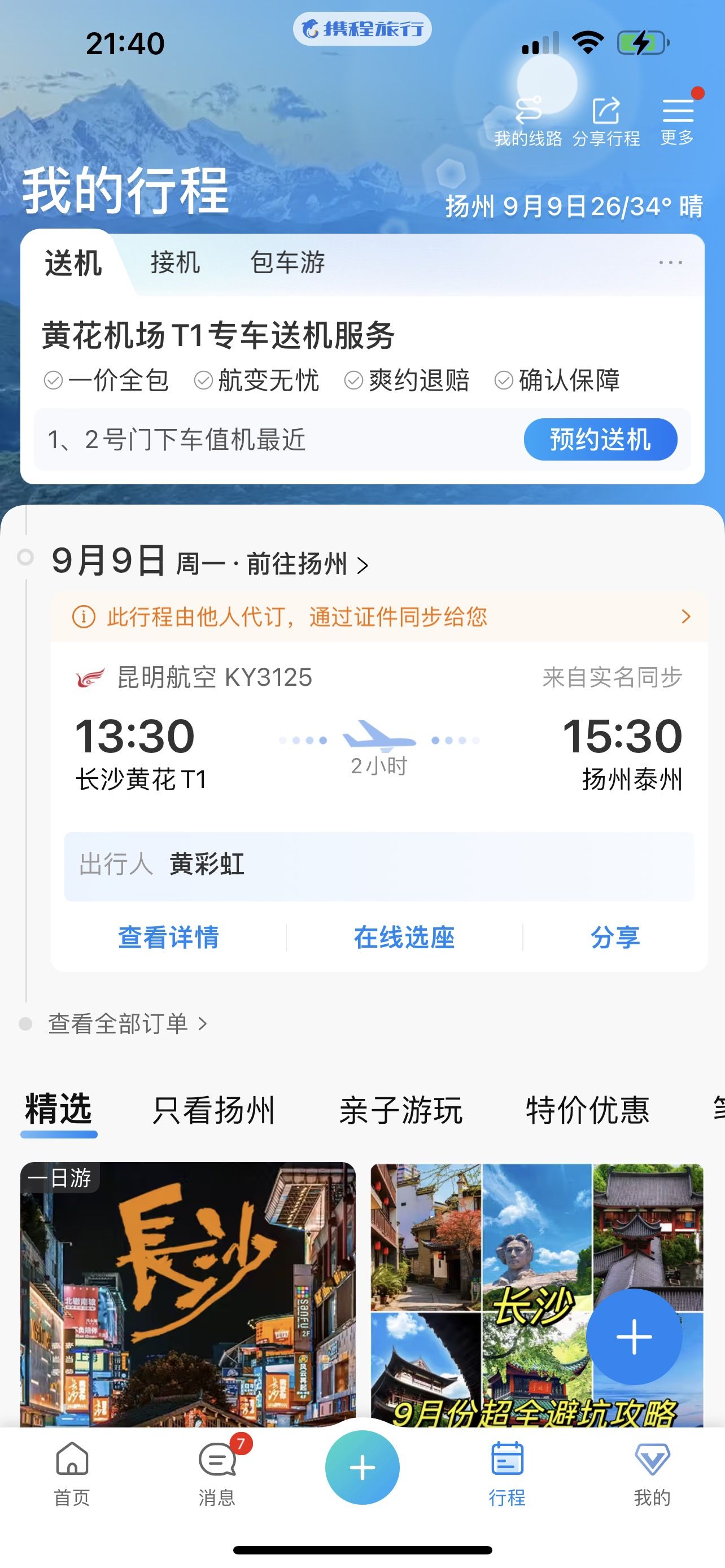Tap the 预约送机 button
This screenshot has height=1568, width=725.
pos(600,439)
